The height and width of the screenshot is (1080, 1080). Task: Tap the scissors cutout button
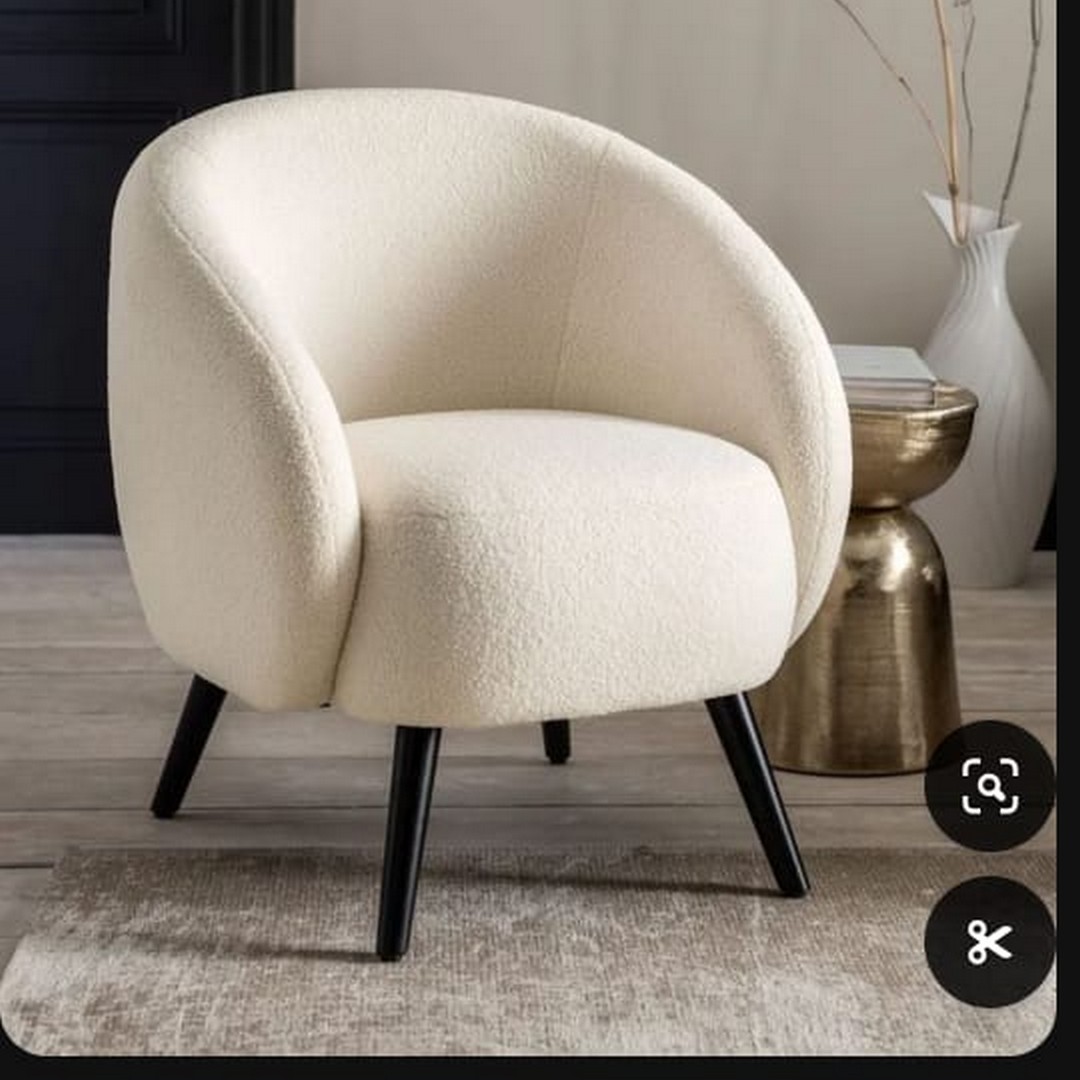(989, 941)
